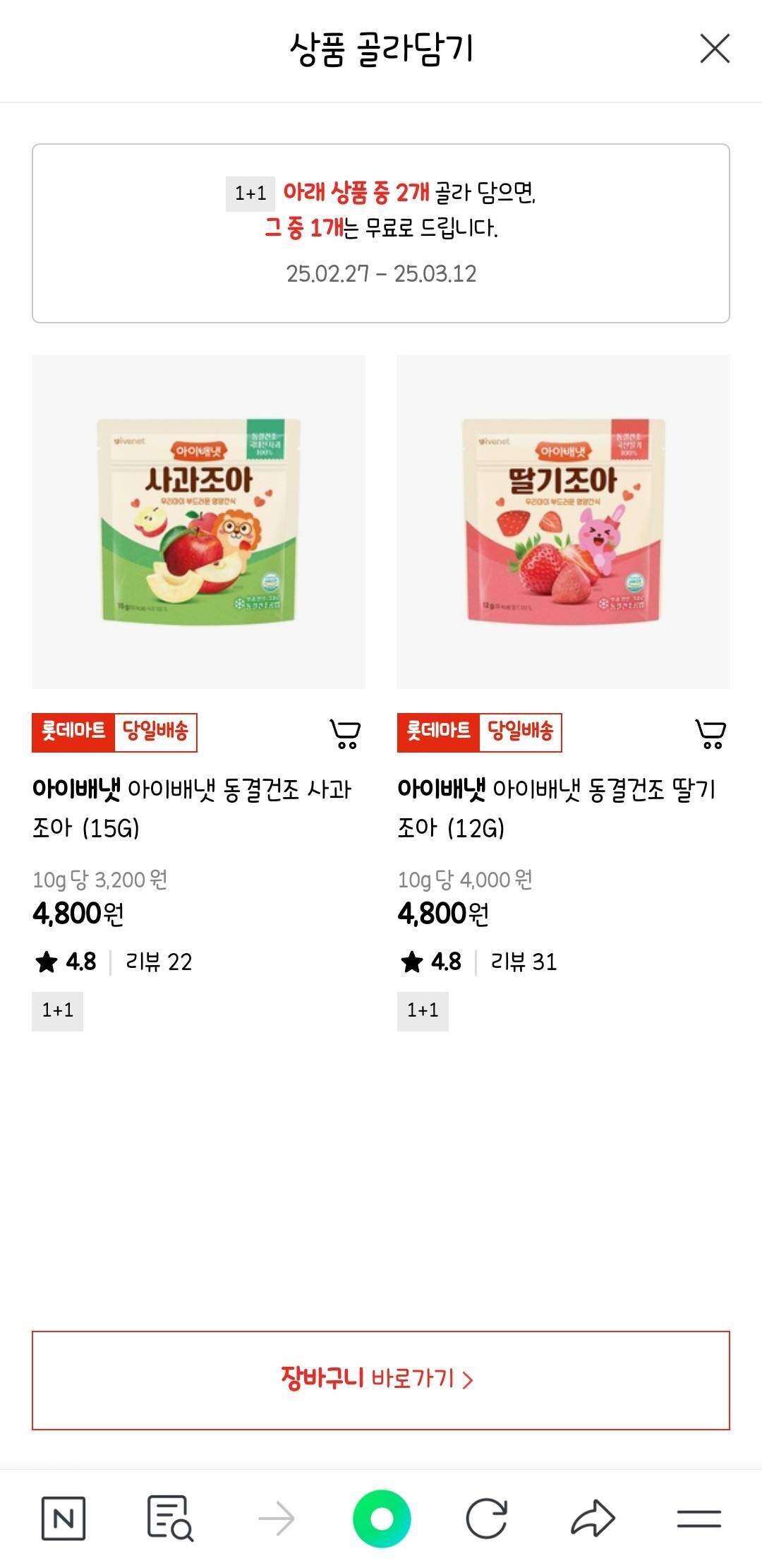Open the 아이배냇 동결건조 사과조아 product title
The height and width of the screenshot is (1568, 762).
click(198, 808)
